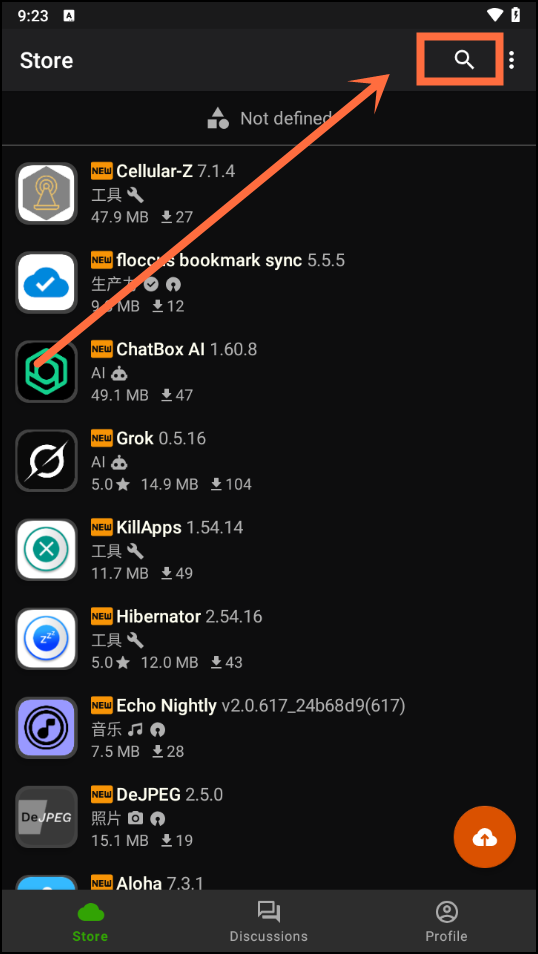
Task: Open floccus bookmark sync listing
Action: pyautogui.click(x=269, y=282)
